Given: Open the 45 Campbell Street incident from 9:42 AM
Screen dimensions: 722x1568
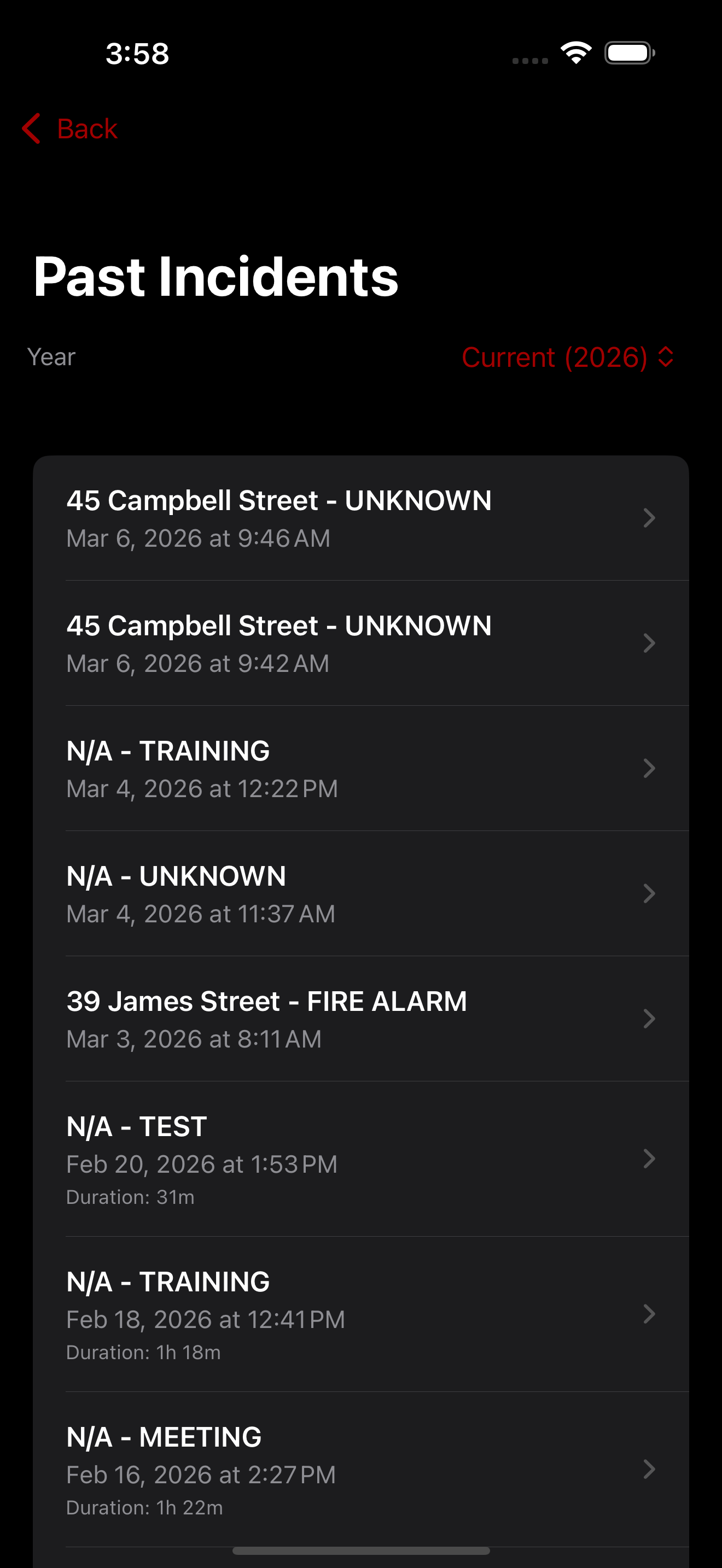Looking at the screenshot, I should point(360,644).
